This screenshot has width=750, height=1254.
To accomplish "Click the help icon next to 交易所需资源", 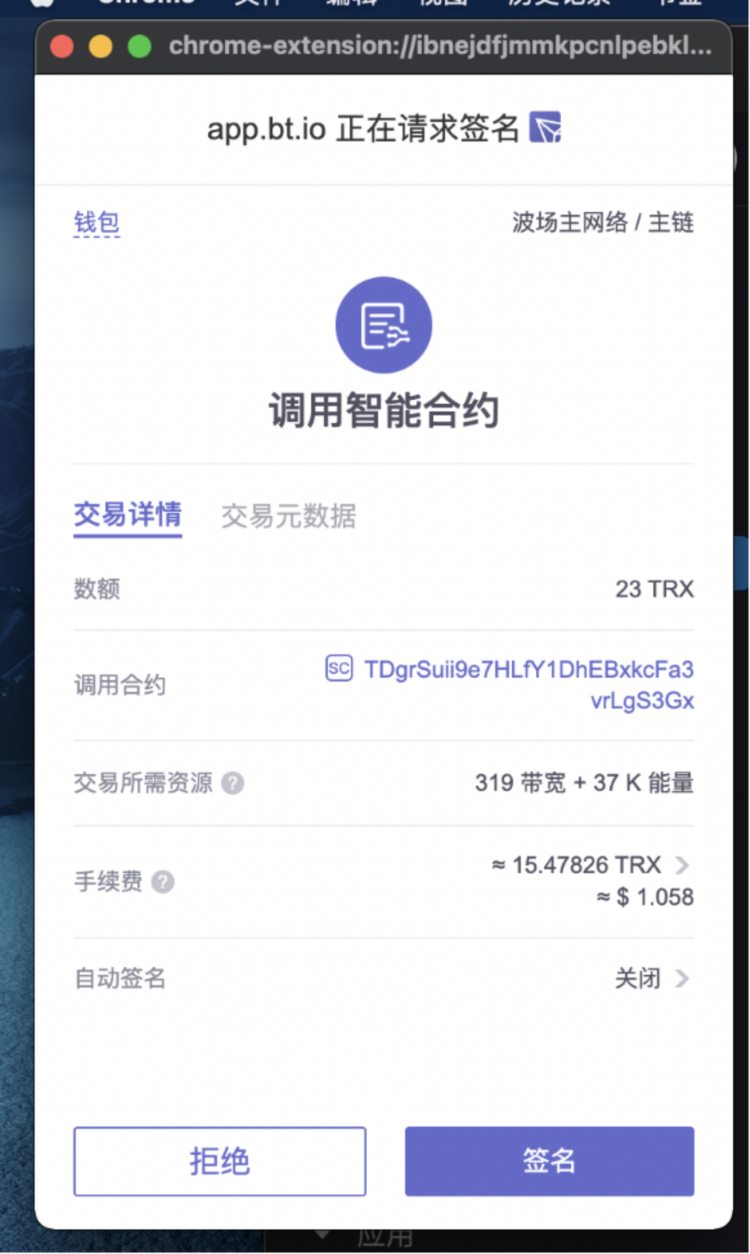I will (x=232, y=784).
